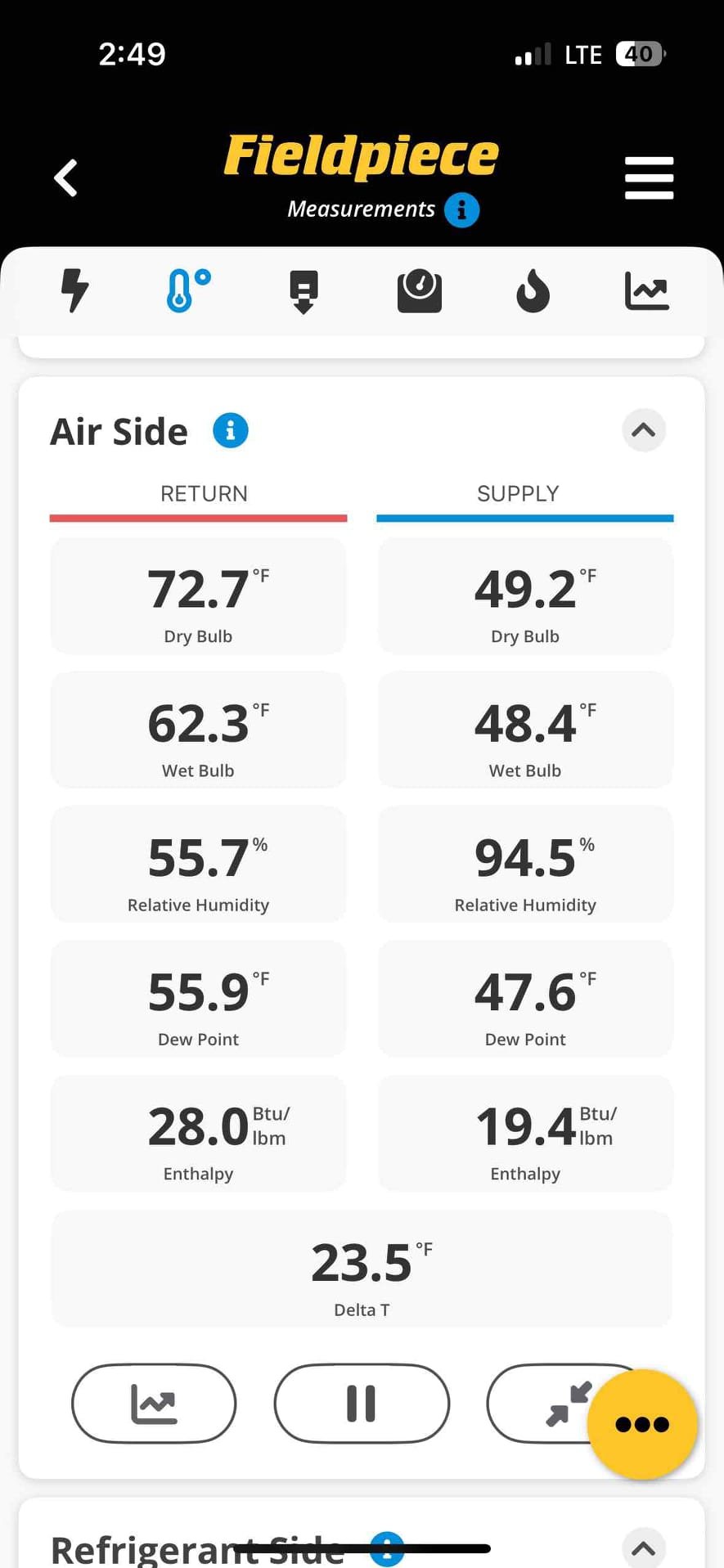The height and width of the screenshot is (1568, 724).
Task: Pause the live measurements
Action: (x=362, y=1404)
